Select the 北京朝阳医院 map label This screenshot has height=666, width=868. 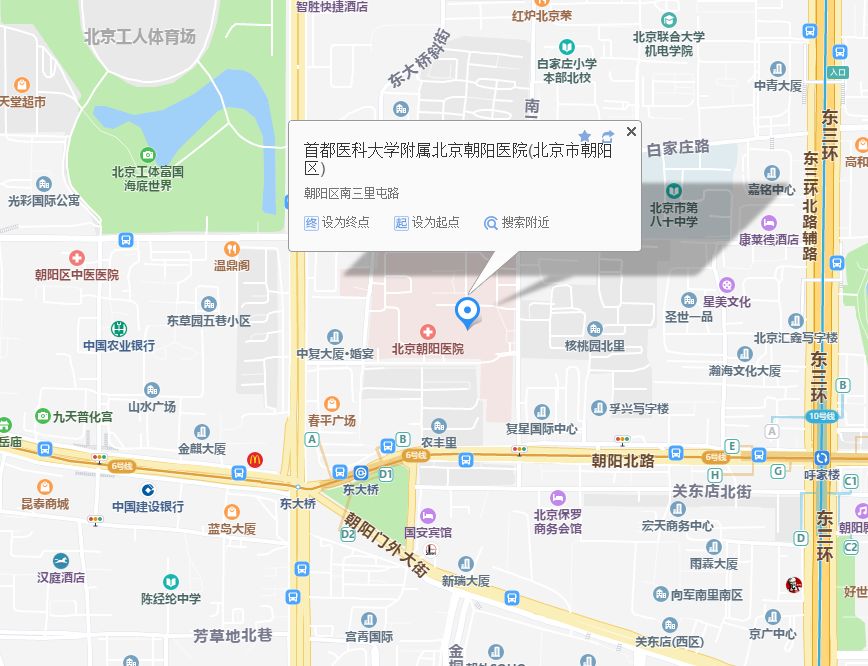(427, 349)
